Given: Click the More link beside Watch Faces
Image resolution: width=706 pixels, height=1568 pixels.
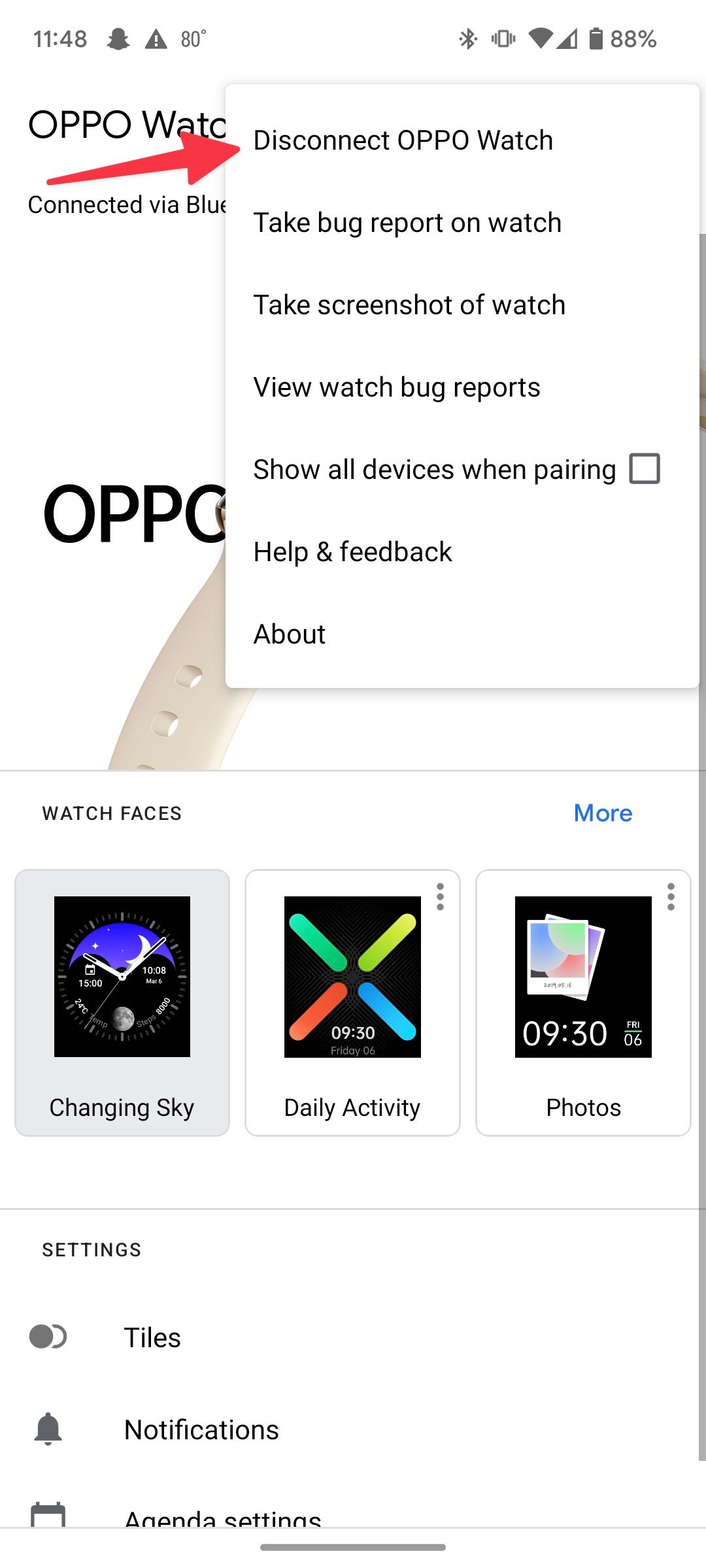Looking at the screenshot, I should tap(602, 813).
